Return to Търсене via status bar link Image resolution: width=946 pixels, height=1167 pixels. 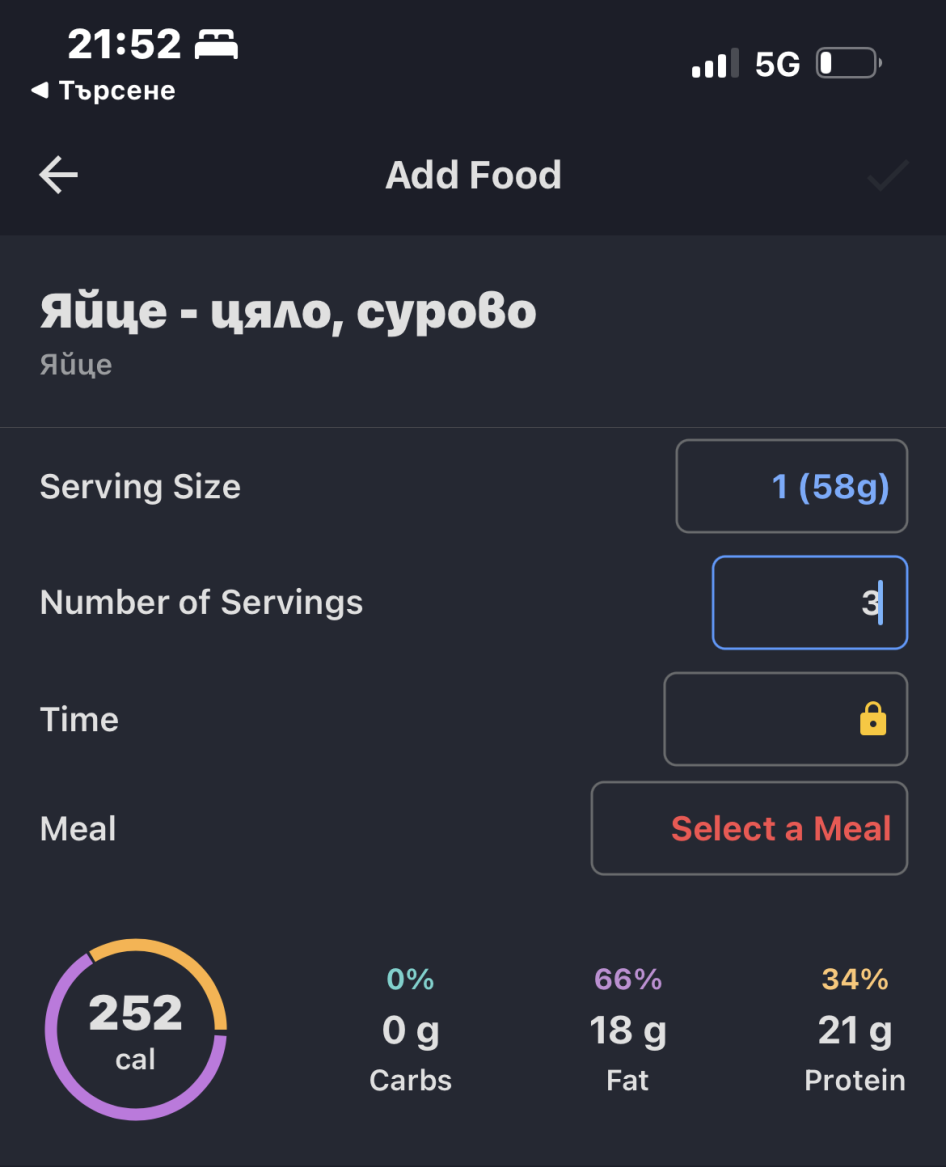104,91
